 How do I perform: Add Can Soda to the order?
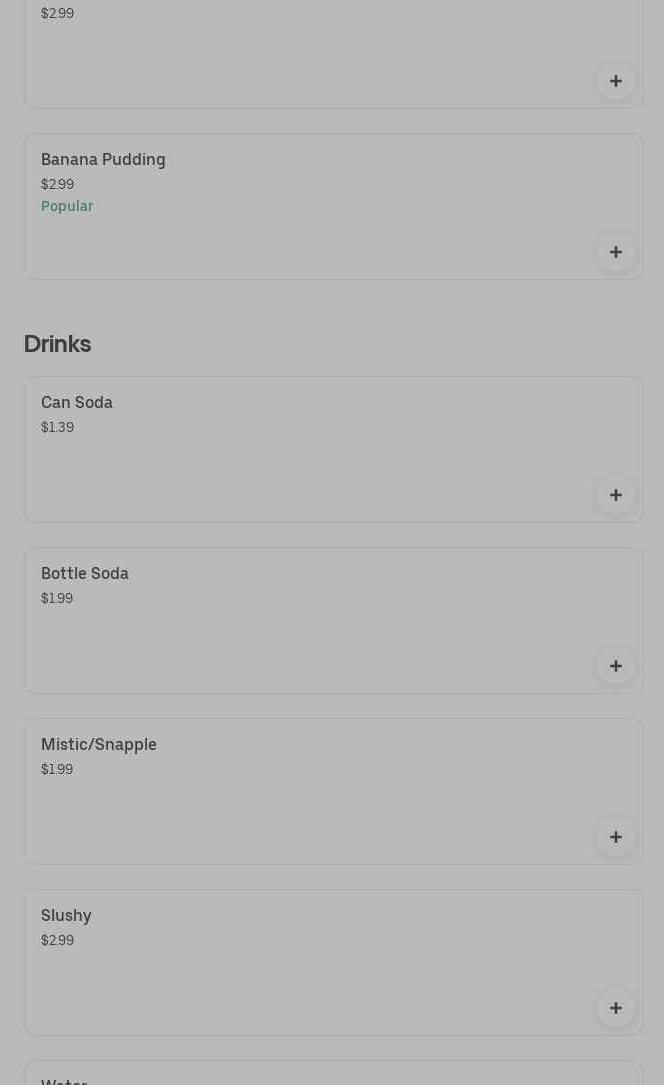[x=615, y=495]
